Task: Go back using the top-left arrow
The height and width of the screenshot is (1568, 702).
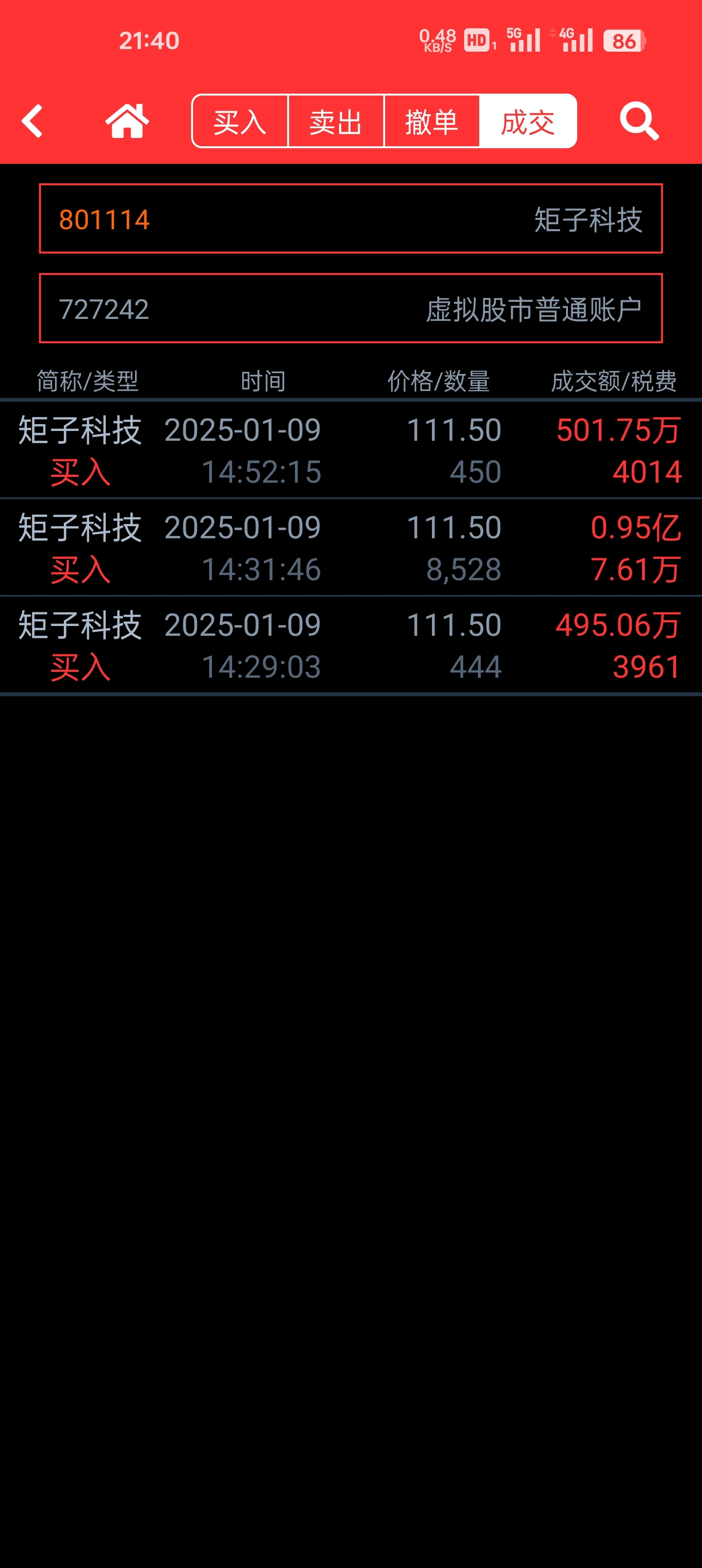Action: [x=32, y=121]
